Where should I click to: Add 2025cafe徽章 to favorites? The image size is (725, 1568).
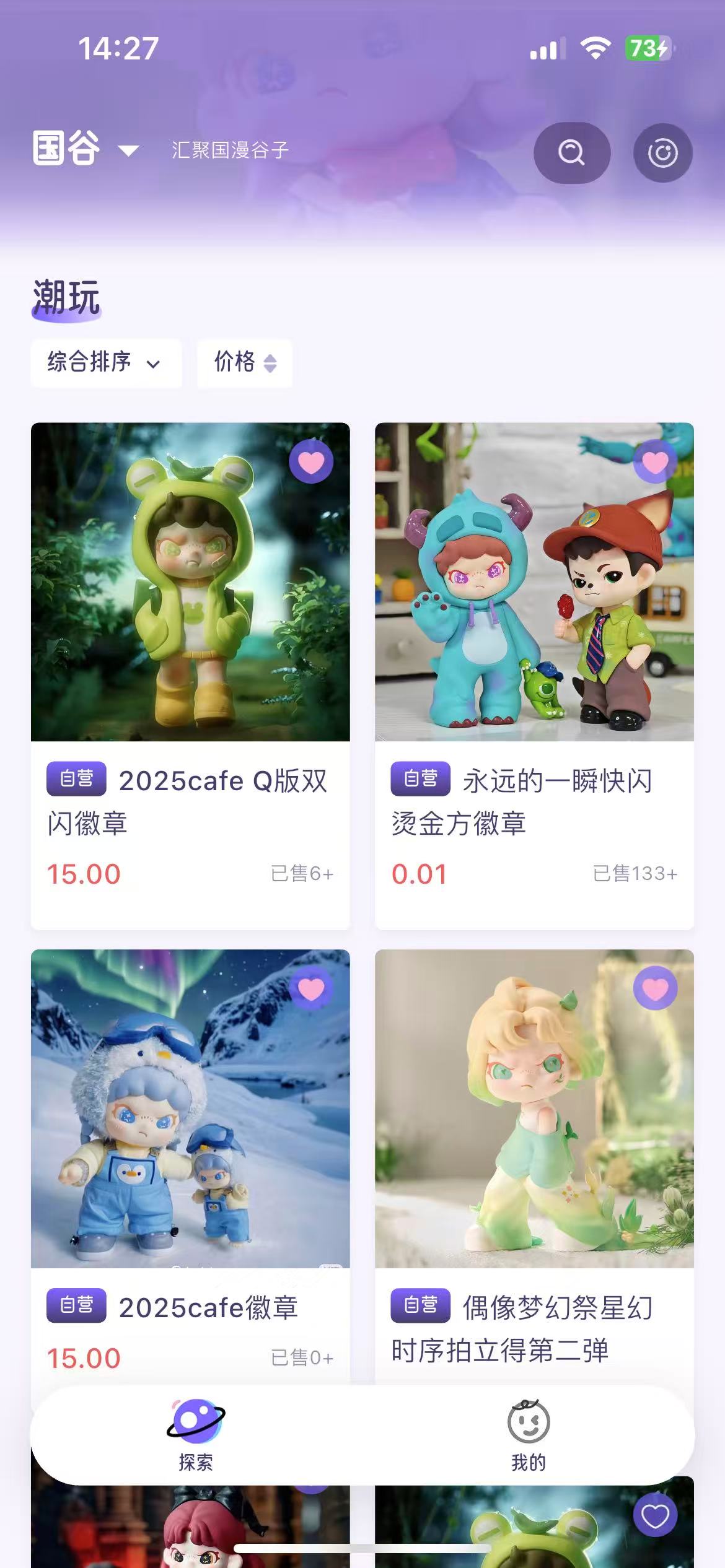point(311,988)
